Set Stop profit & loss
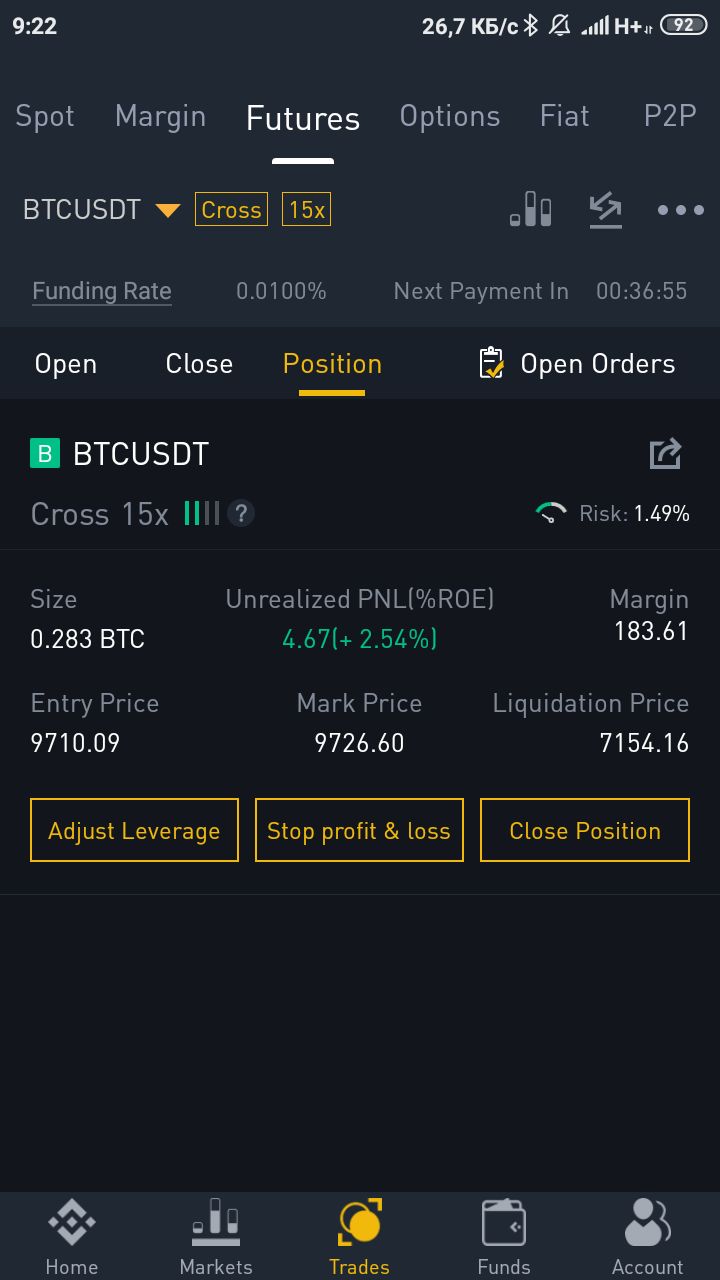Screen dimensions: 720x1280 coord(359,830)
